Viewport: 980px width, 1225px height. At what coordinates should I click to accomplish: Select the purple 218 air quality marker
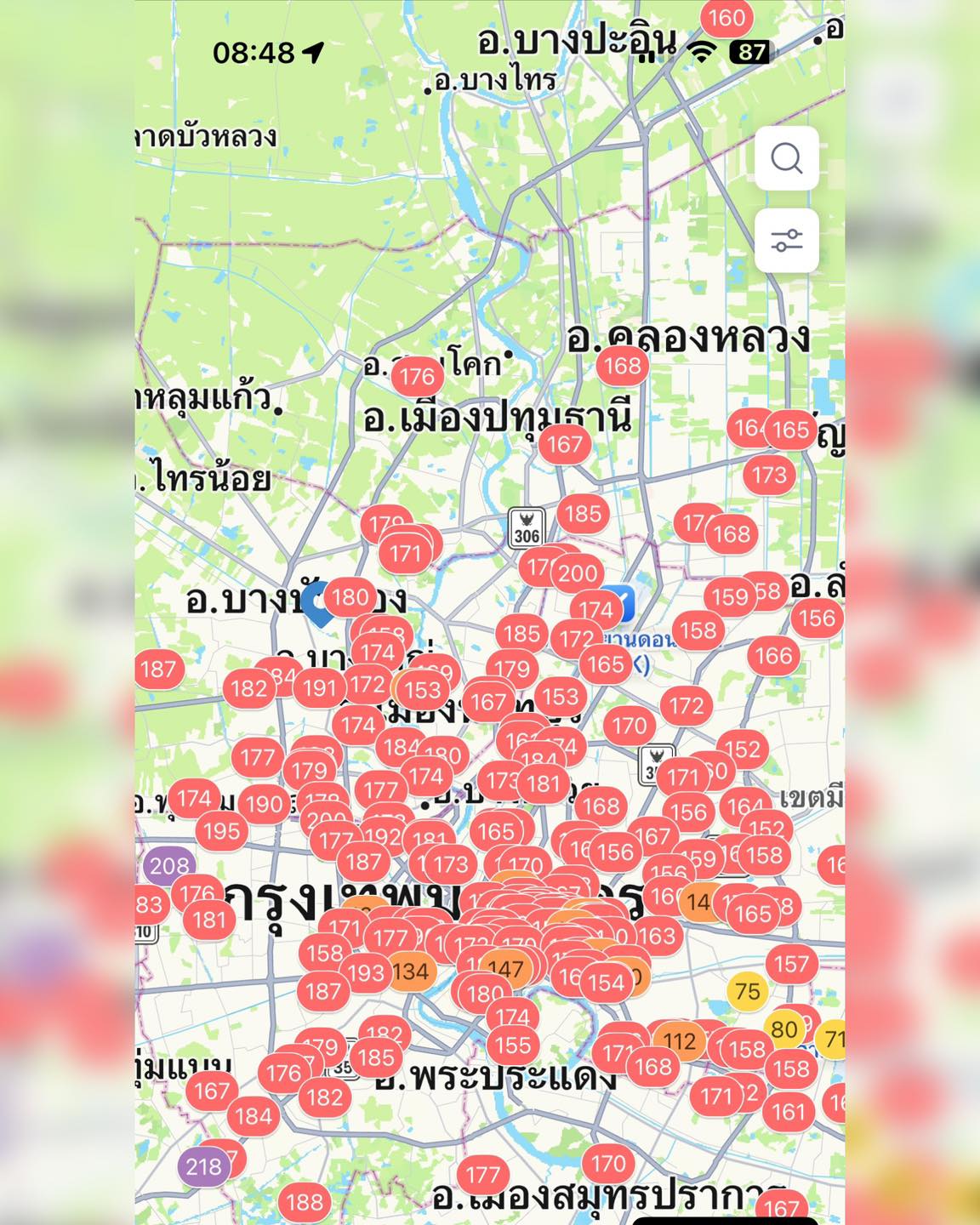click(x=203, y=1166)
